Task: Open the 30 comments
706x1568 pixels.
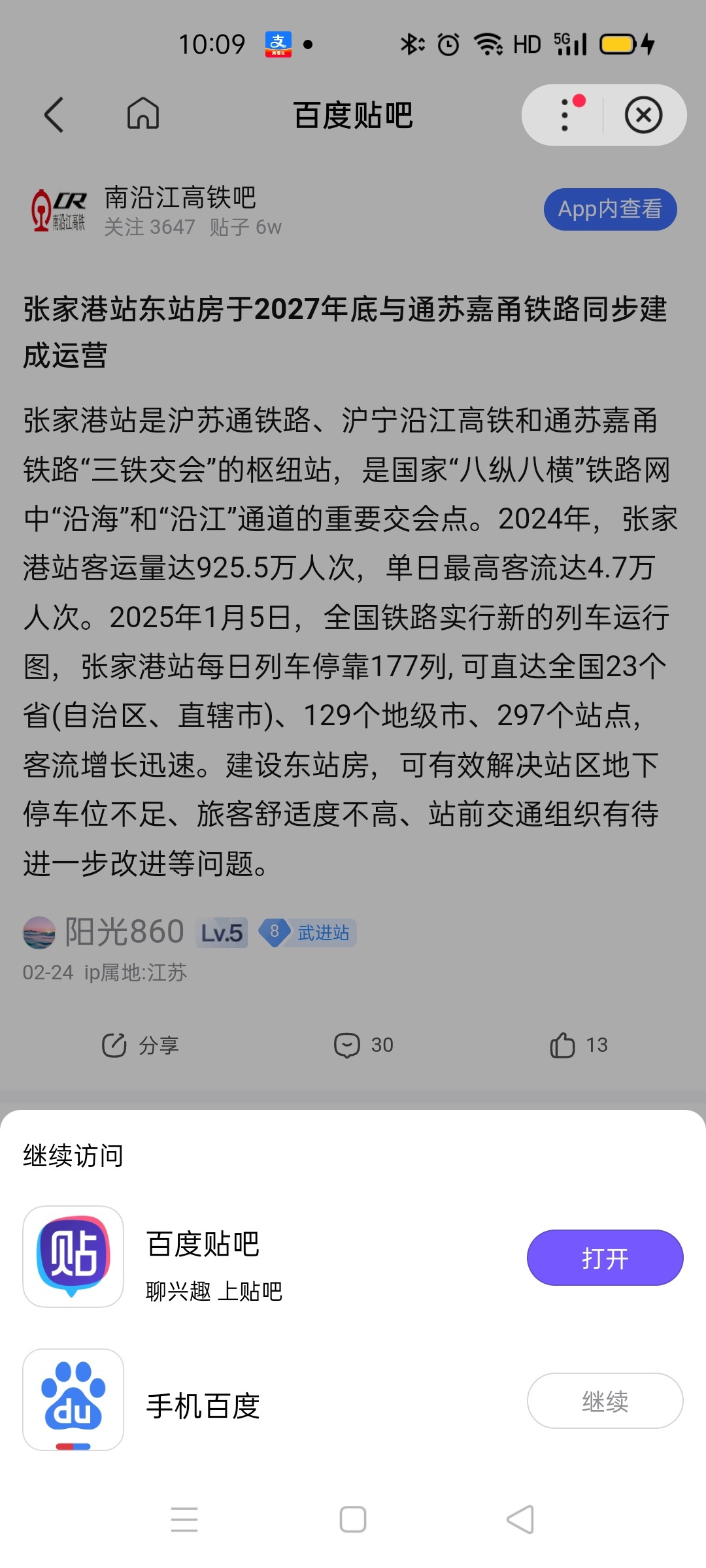Action: pyautogui.click(x=363, y=1045)
